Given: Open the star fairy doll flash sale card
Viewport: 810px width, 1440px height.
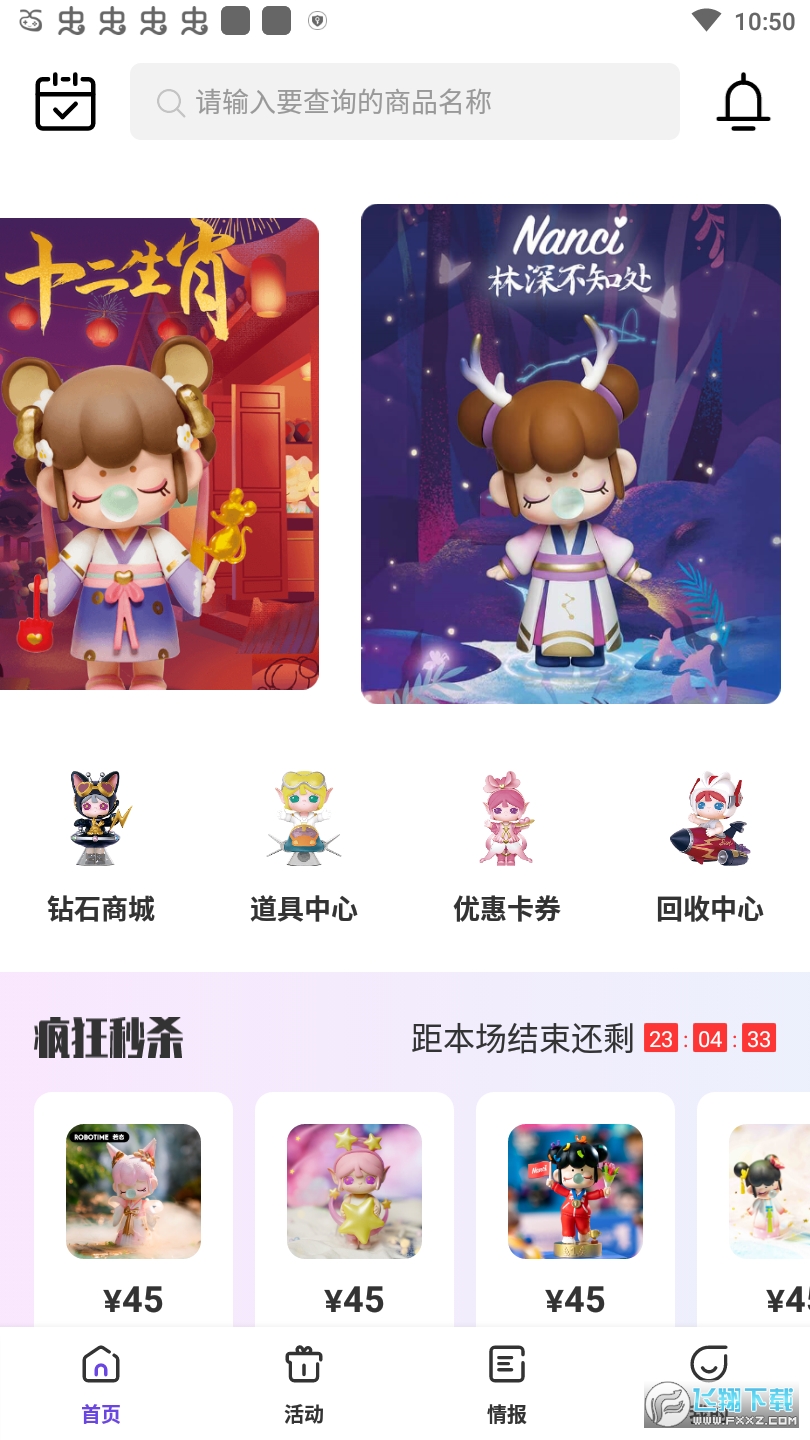Looking at the screenshot, I should click(x=354, y=1210).
